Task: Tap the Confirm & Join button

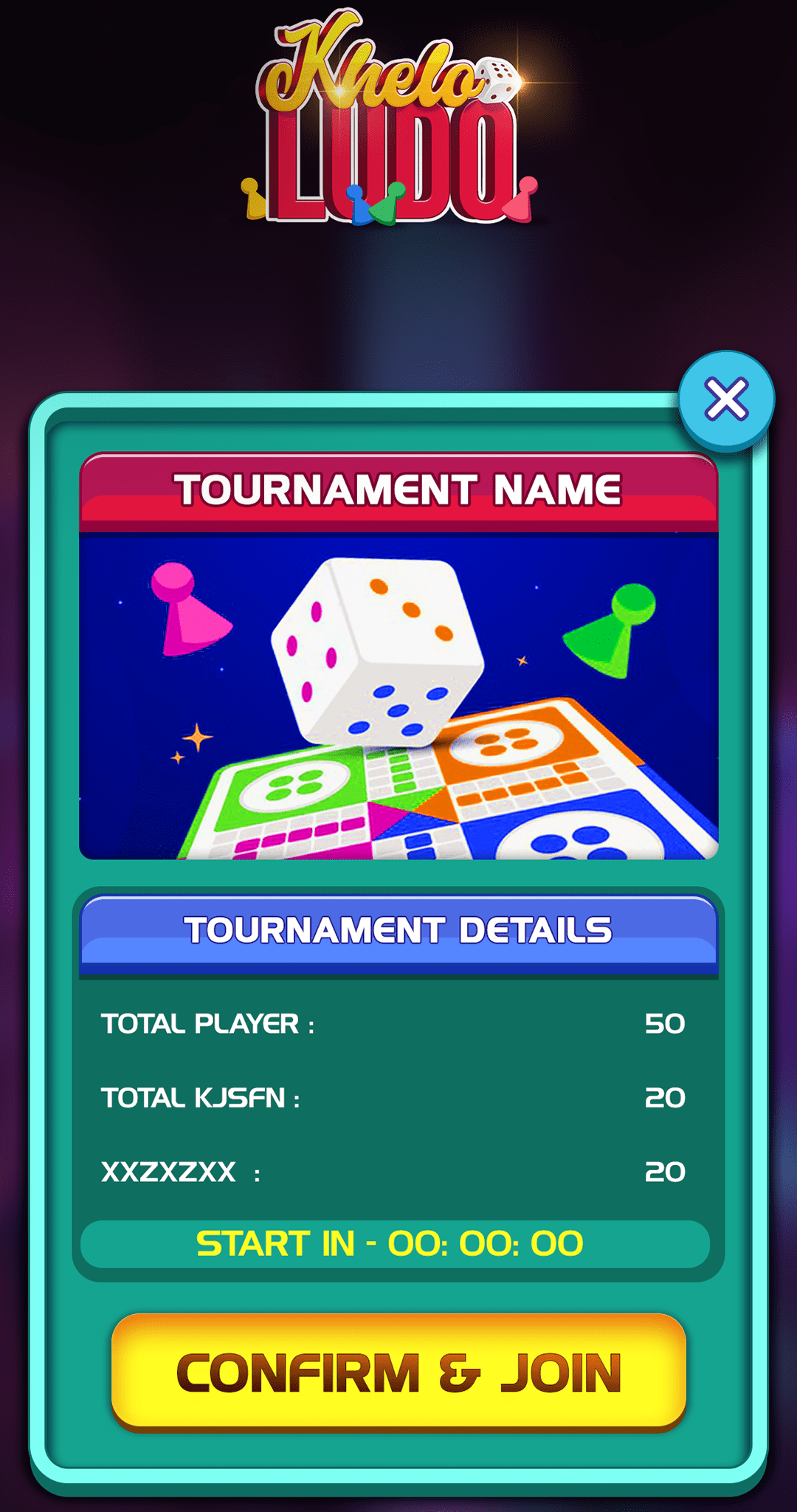Action: click(398, 1372)
